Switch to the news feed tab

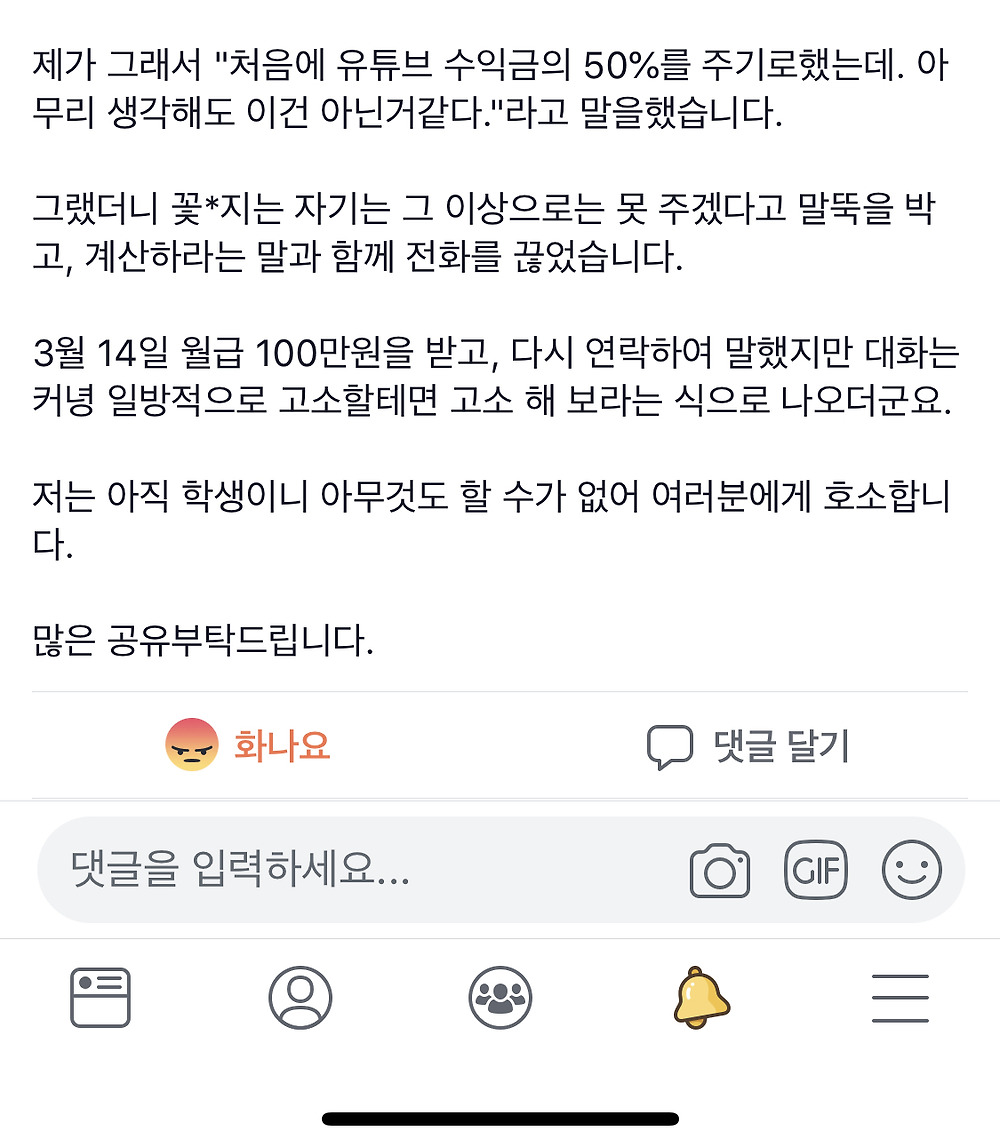[x=100, y=997]
